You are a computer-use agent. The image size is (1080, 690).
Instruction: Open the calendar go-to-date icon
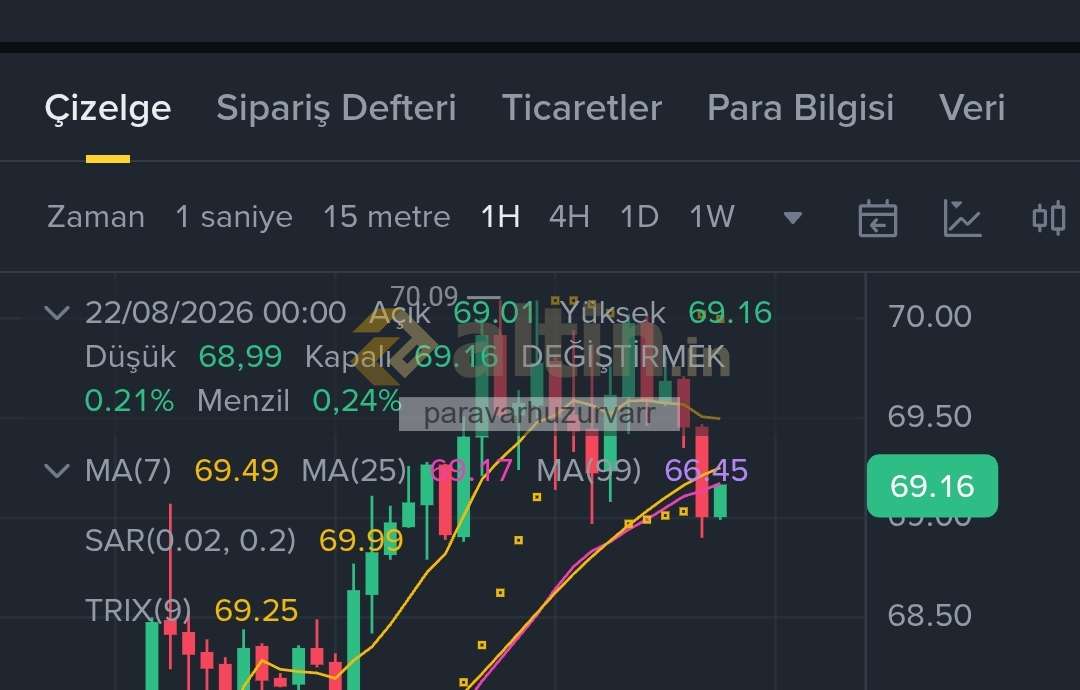878,219
